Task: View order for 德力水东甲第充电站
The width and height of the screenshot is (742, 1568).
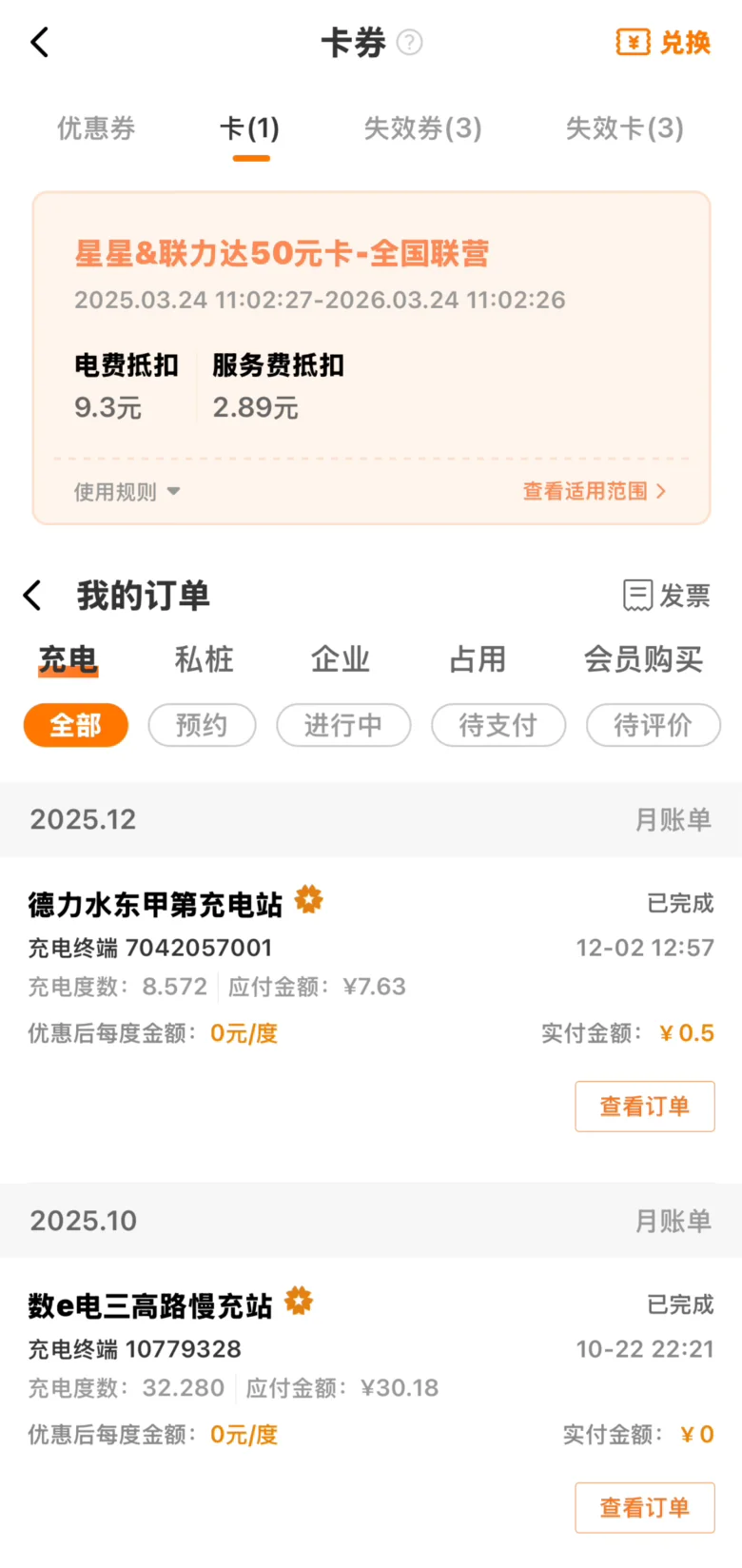Action: point(645,1107)
